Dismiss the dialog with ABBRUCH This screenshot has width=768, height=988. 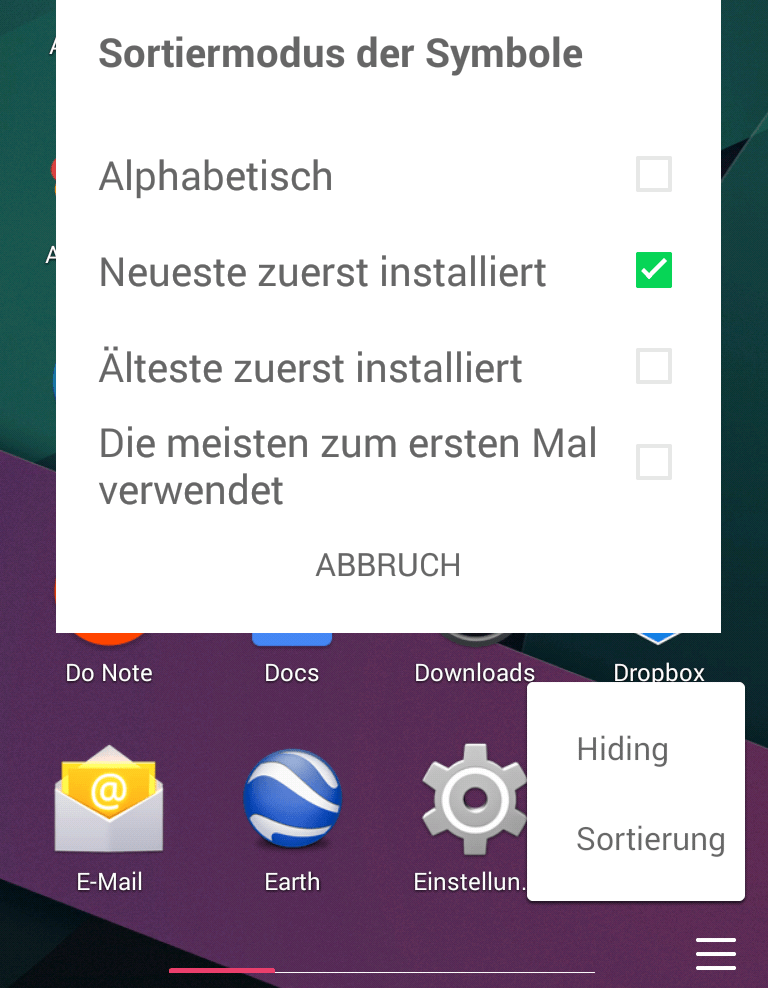[x=388, y=565]
